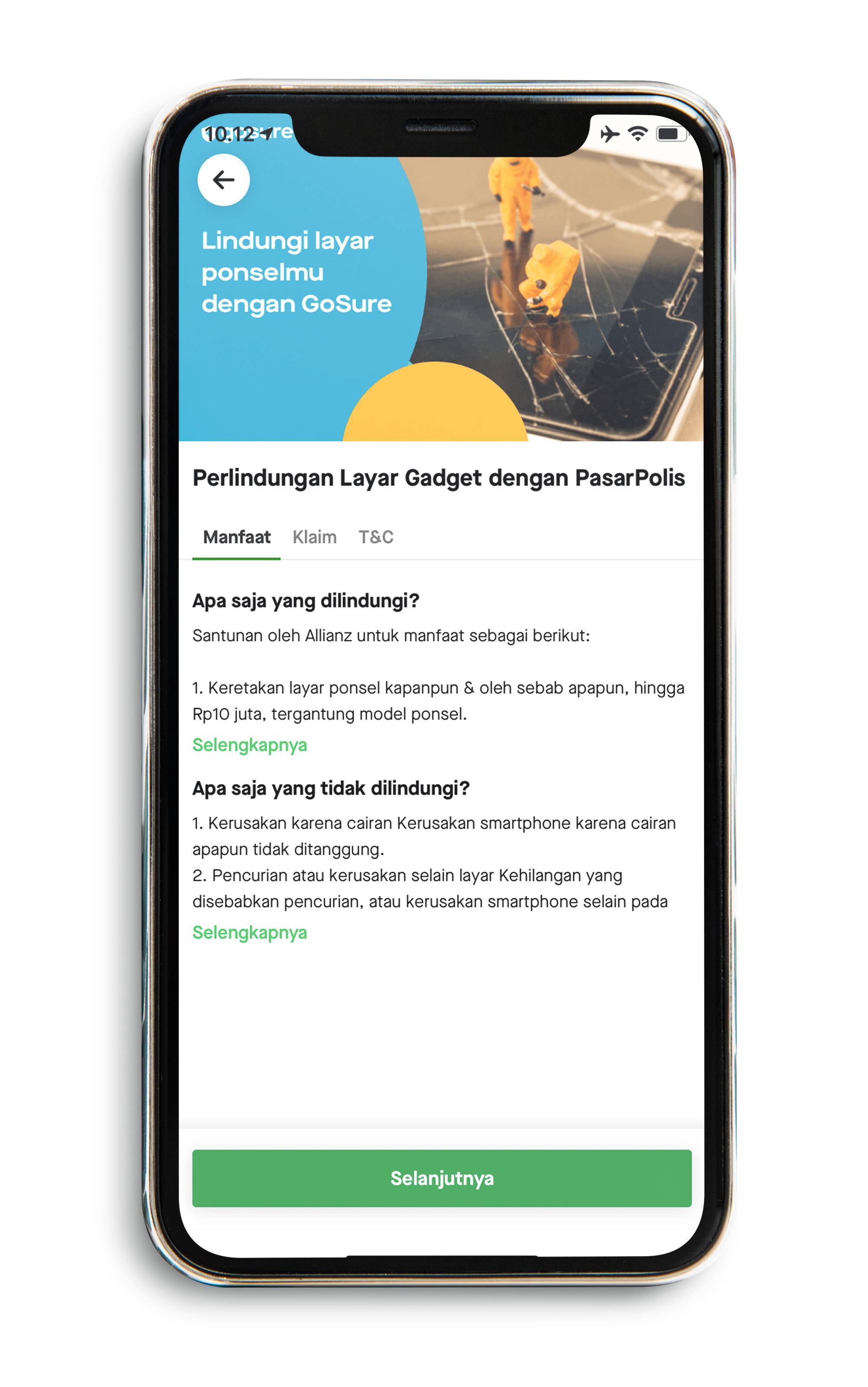Select the Manfaat tab

click(x=237, y=537)
